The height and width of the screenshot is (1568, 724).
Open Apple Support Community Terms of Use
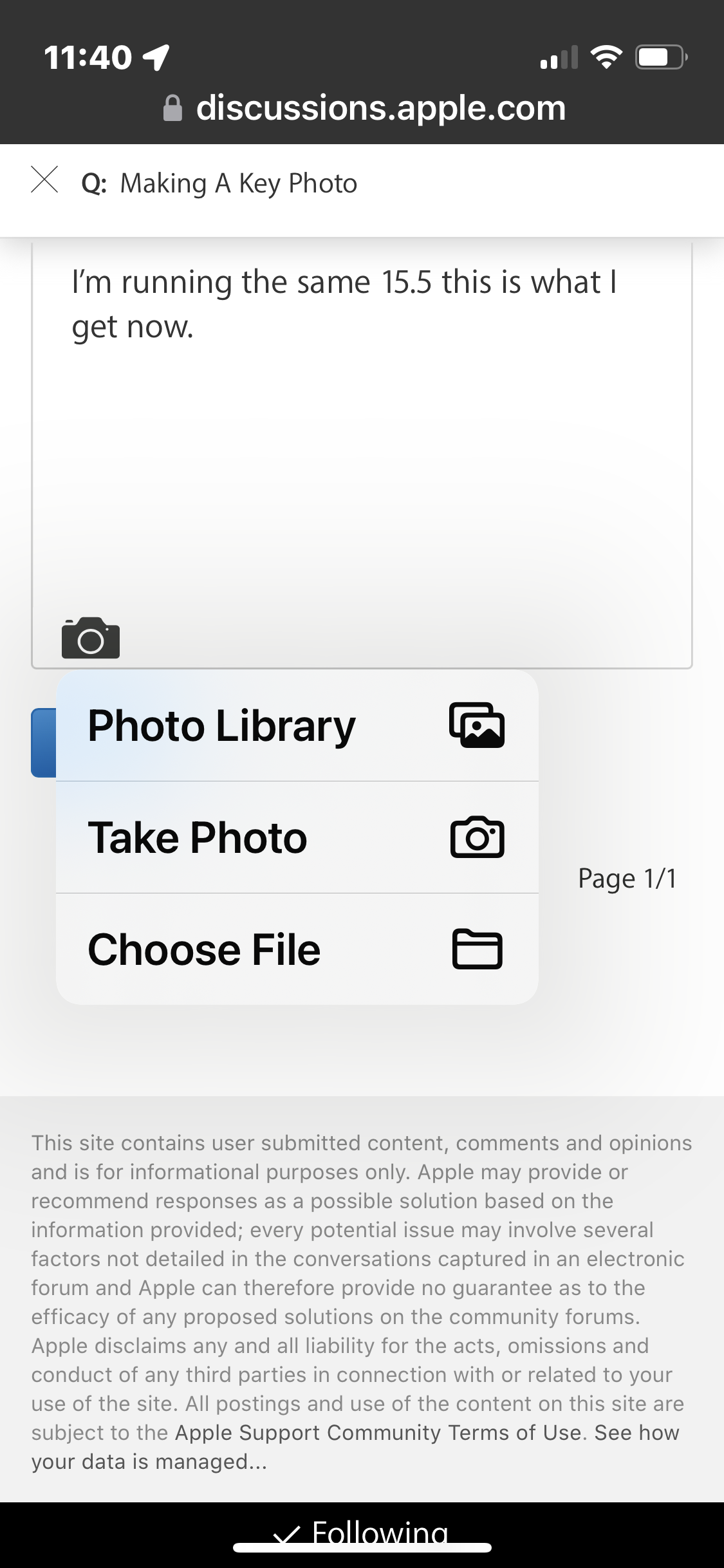coord(378,1432)
